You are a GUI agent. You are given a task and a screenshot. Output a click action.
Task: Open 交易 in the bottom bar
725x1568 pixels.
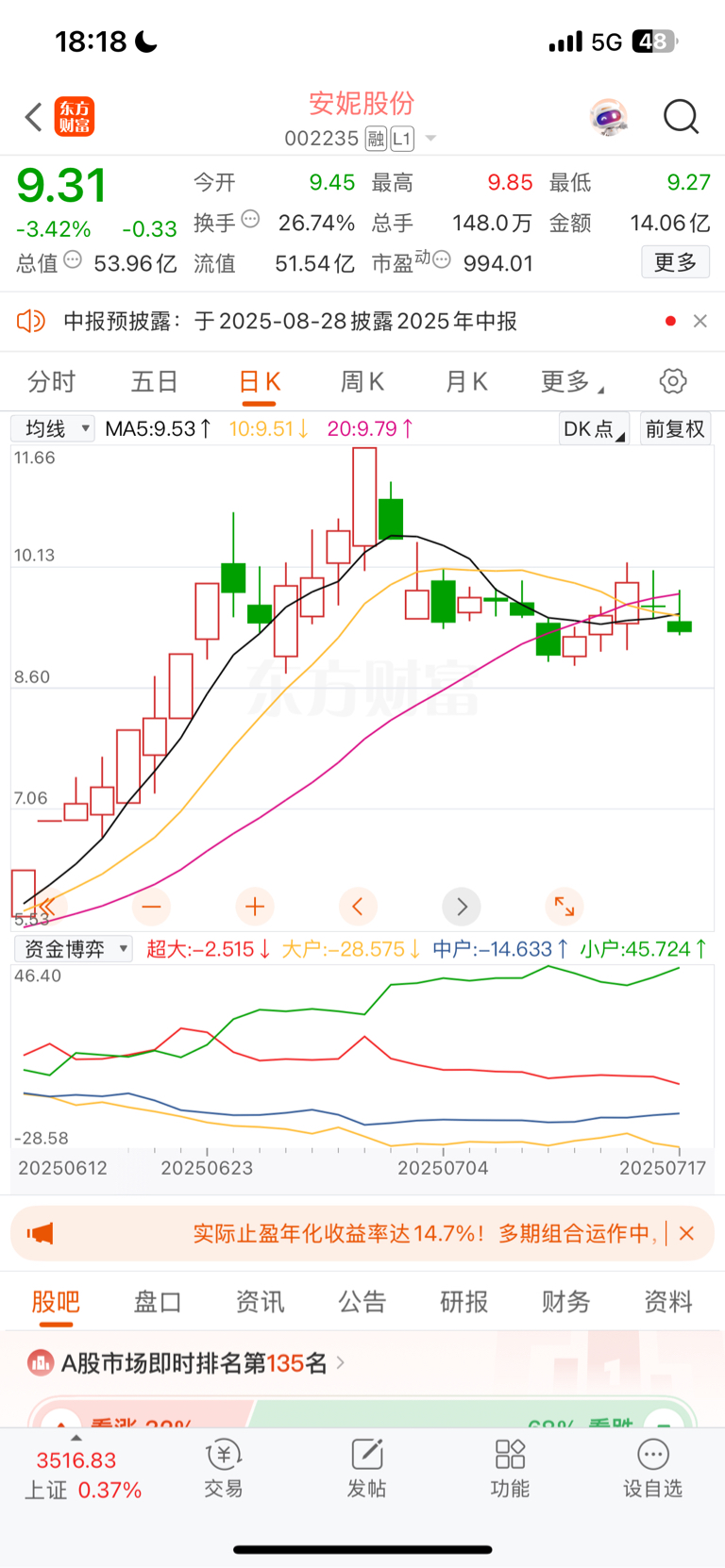tap(224, 1469)
